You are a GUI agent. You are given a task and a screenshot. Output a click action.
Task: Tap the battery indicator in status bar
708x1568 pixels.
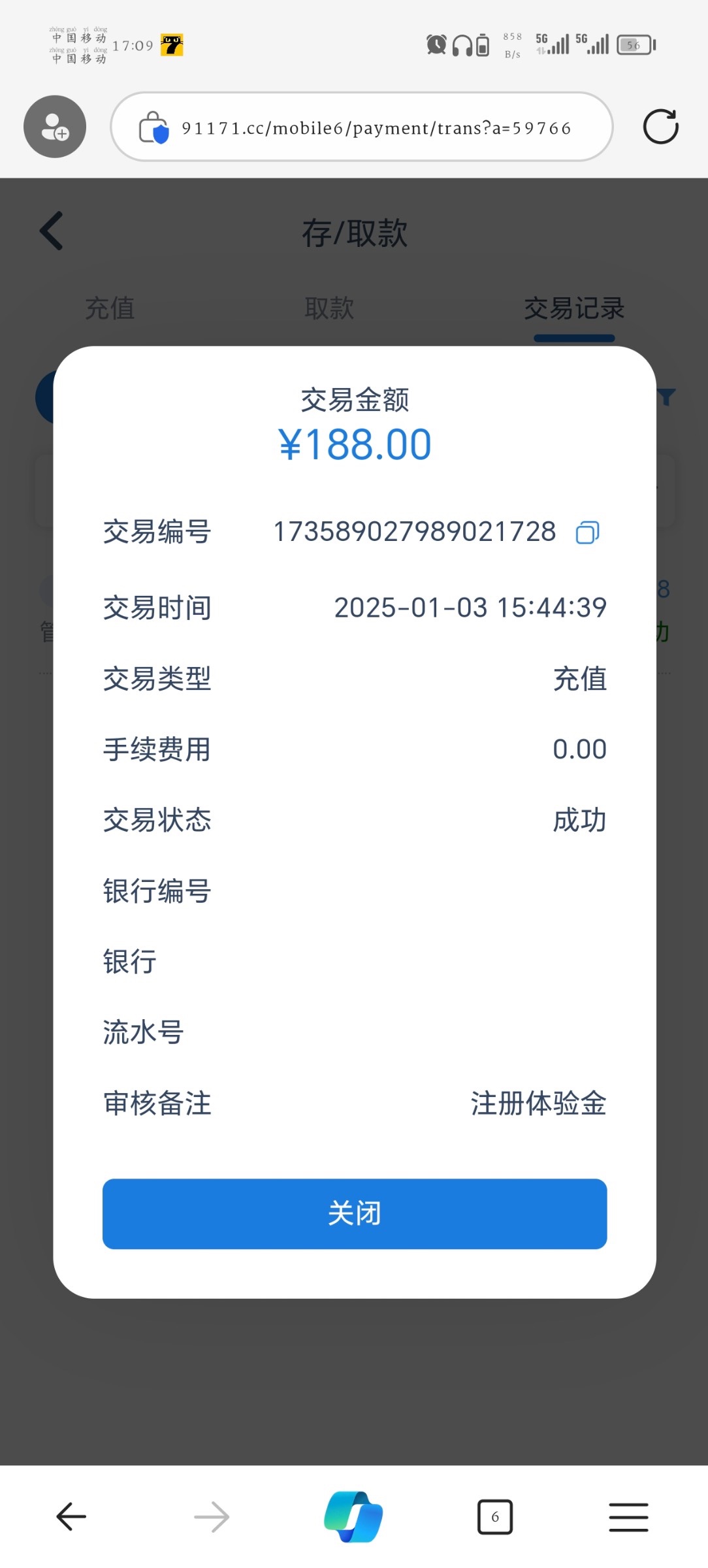pyautogui.click(x=635, y=44)
